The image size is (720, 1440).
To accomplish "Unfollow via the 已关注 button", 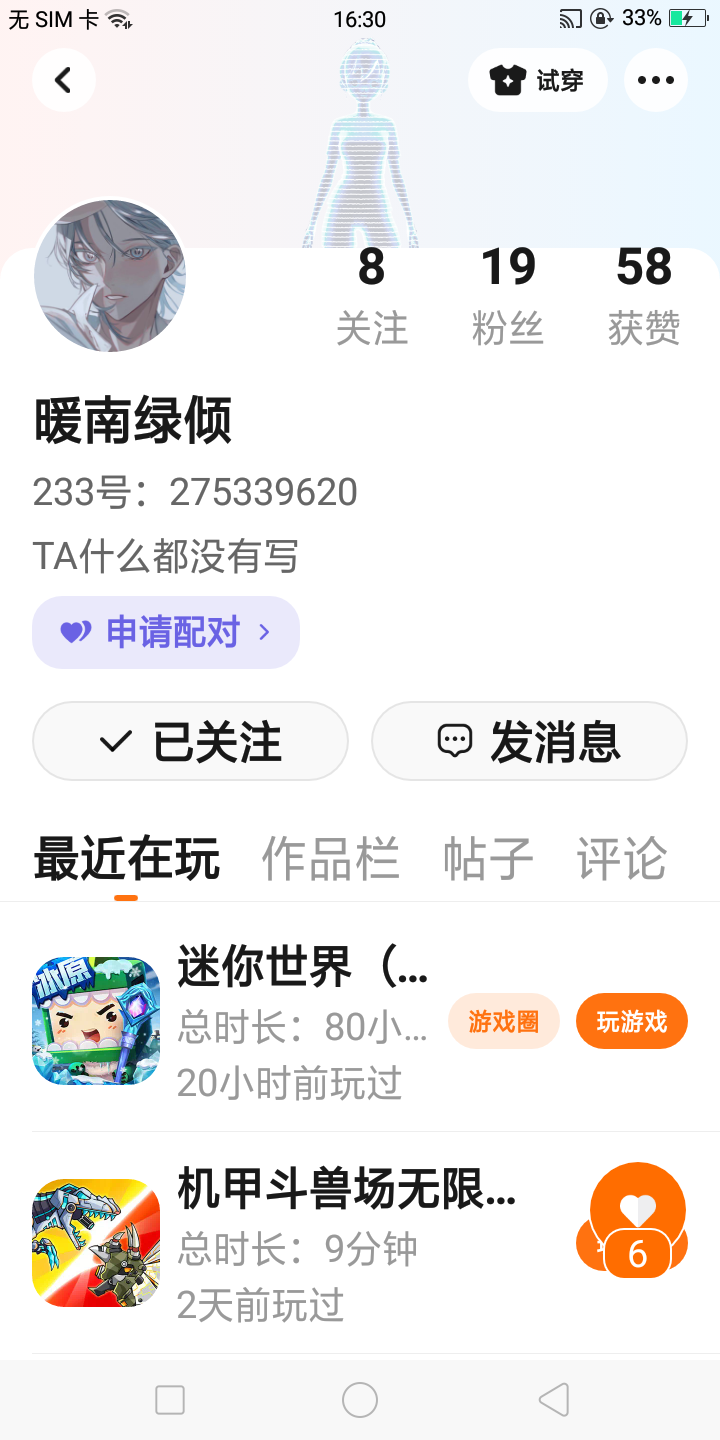I will click(190, 741).
